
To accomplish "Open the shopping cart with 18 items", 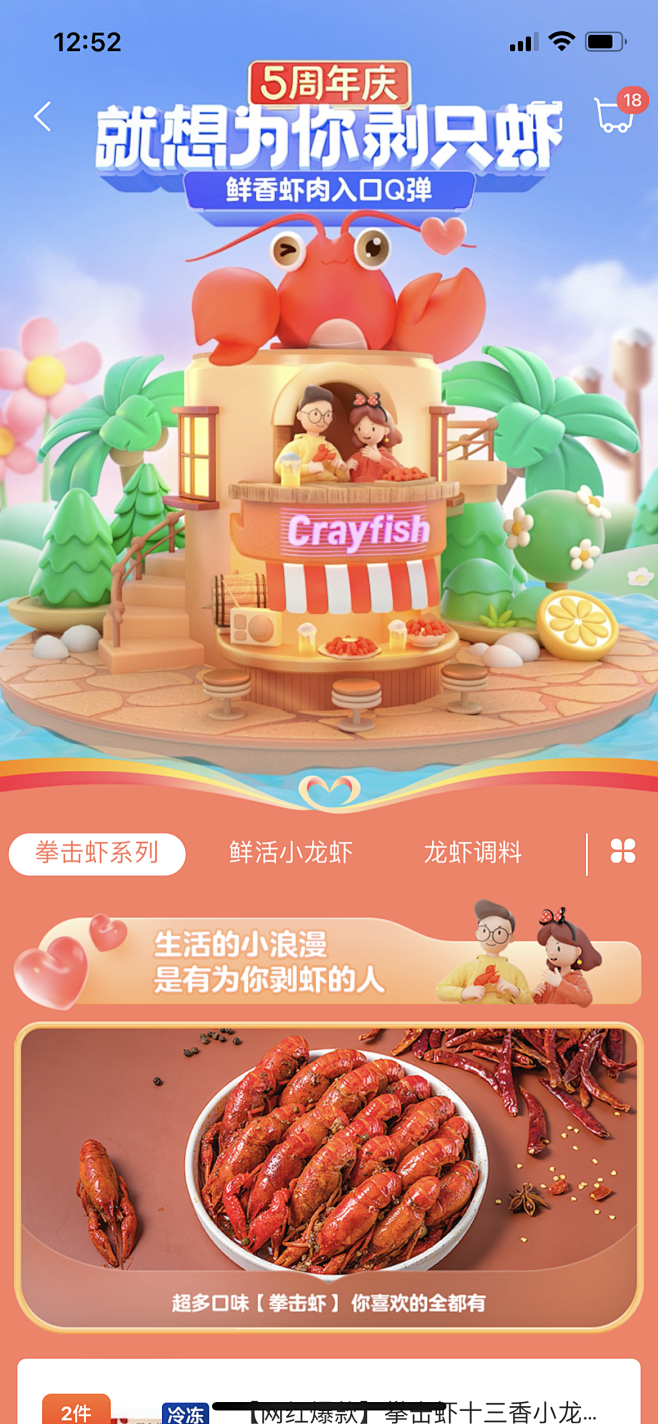I will (613, 115).
